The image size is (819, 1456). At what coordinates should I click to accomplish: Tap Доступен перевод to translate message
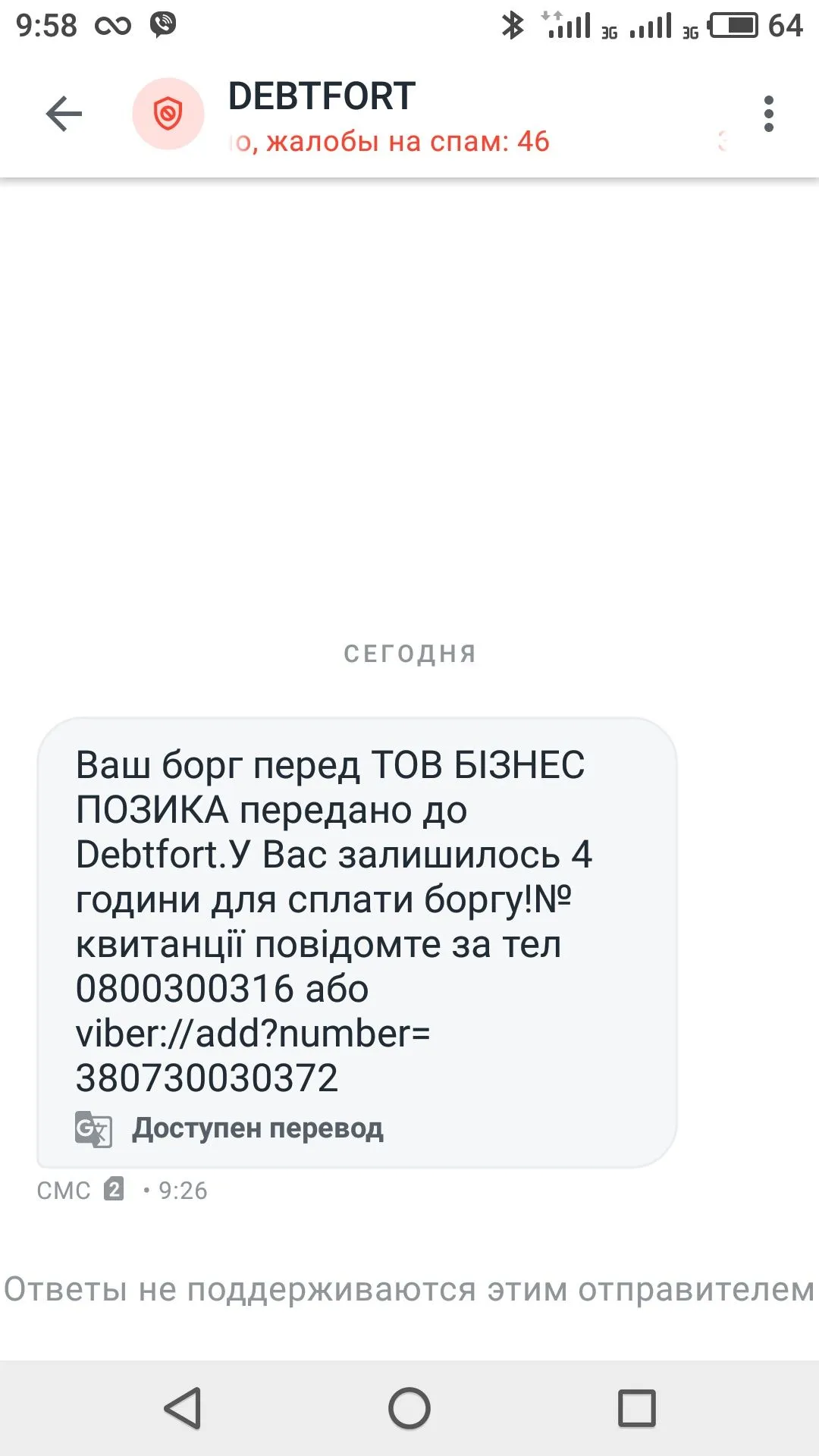[x=256, y=1128]
